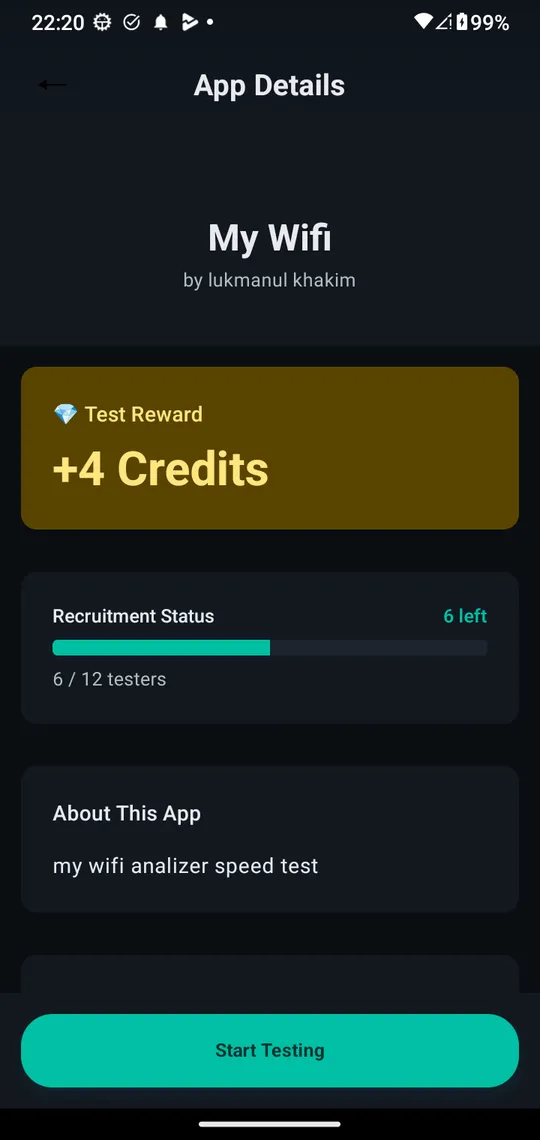
Task: Go back using the top-left arrow
Action: click(x=52, y=85)
